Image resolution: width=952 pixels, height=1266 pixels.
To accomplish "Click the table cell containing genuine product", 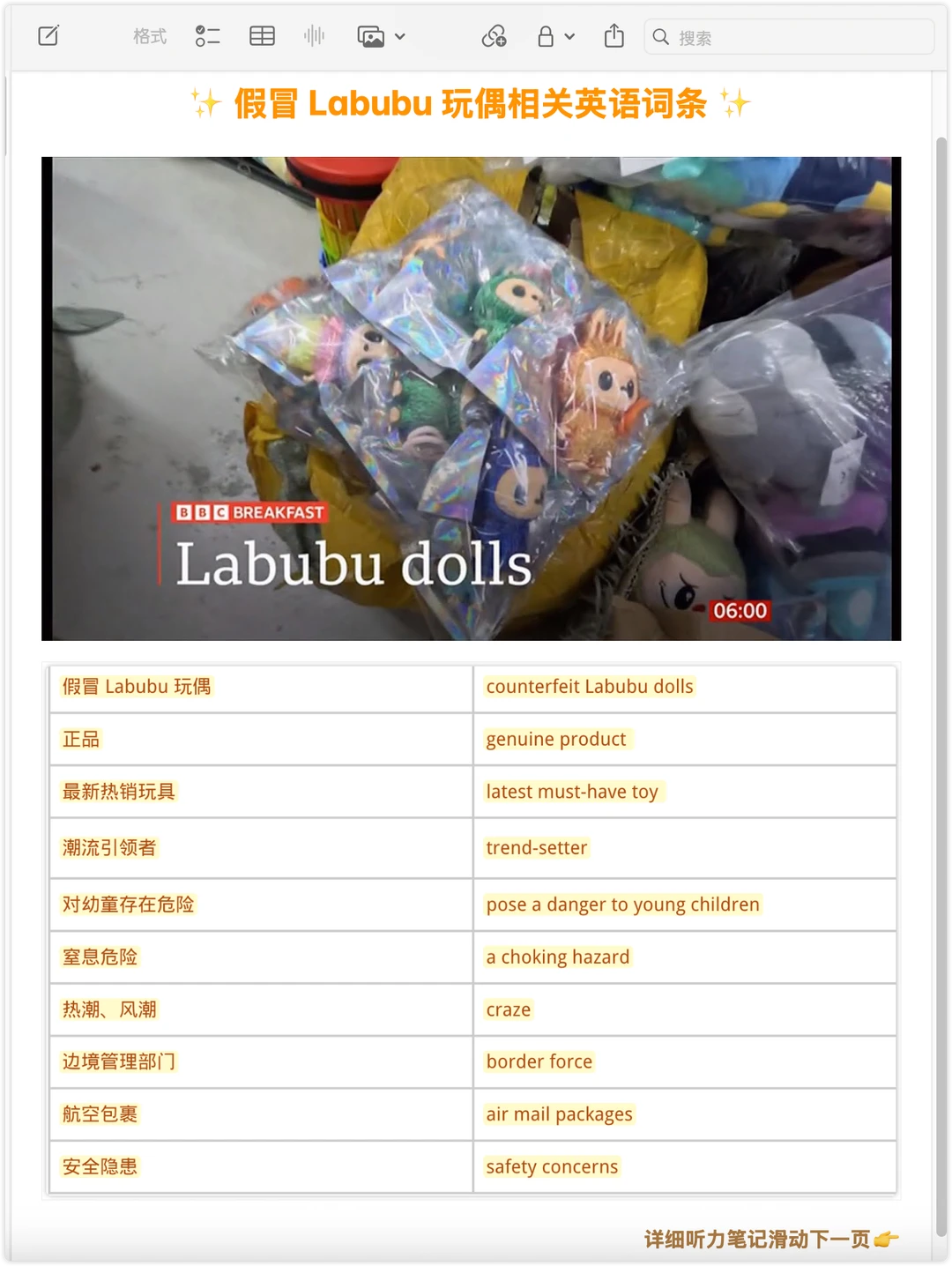I will [555, 739].
